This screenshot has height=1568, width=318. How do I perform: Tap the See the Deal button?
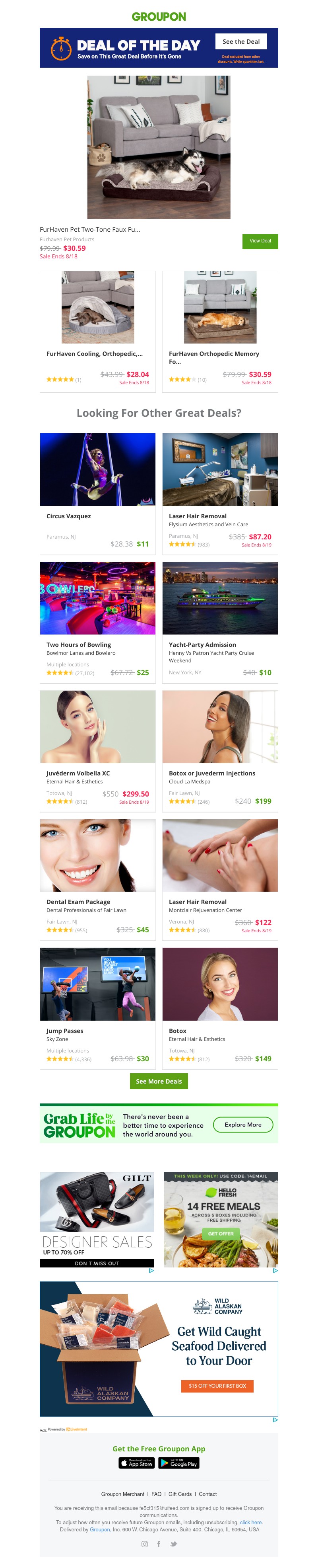[241, 41]
